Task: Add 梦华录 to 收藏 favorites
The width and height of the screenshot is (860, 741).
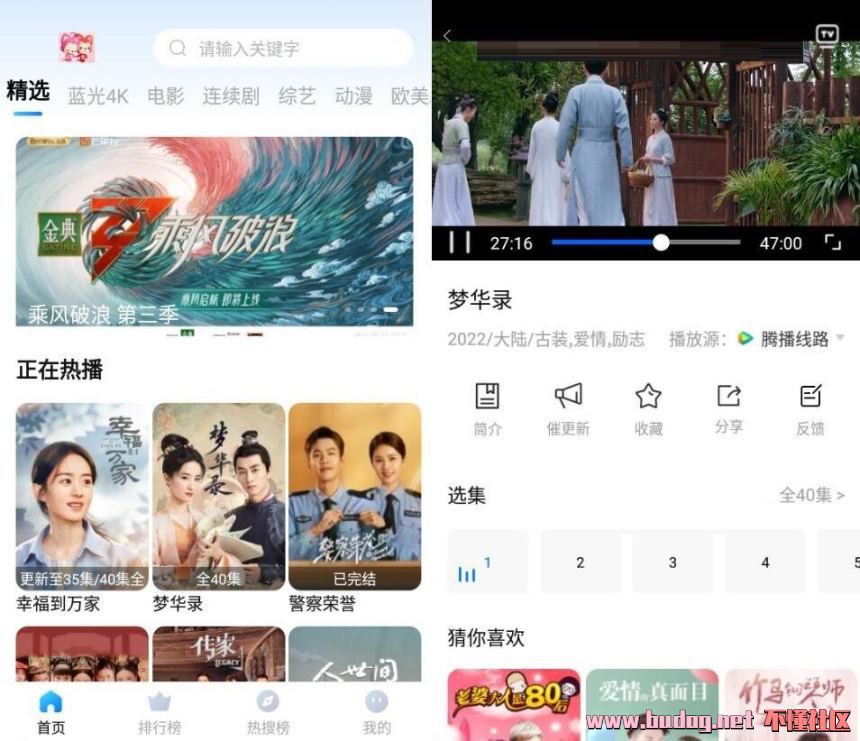Action: pos(648,408)
